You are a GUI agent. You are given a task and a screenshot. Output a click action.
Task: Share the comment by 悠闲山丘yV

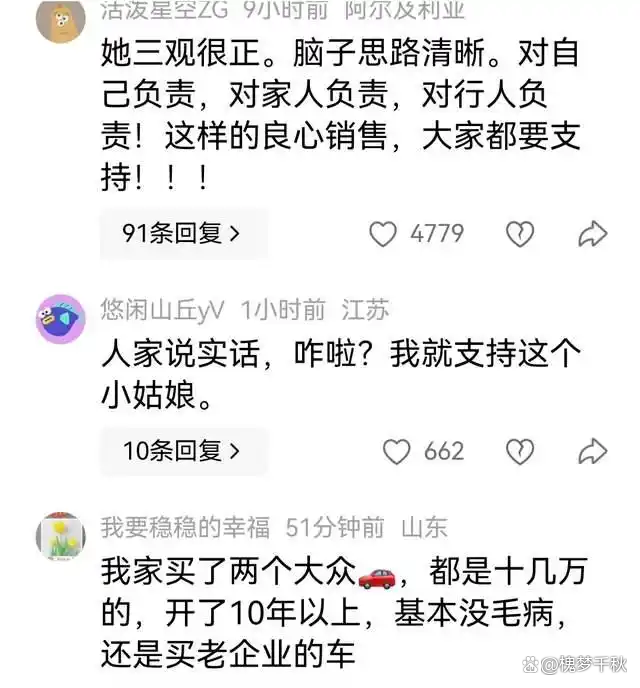pyautogui.click(x=593, y=451)
